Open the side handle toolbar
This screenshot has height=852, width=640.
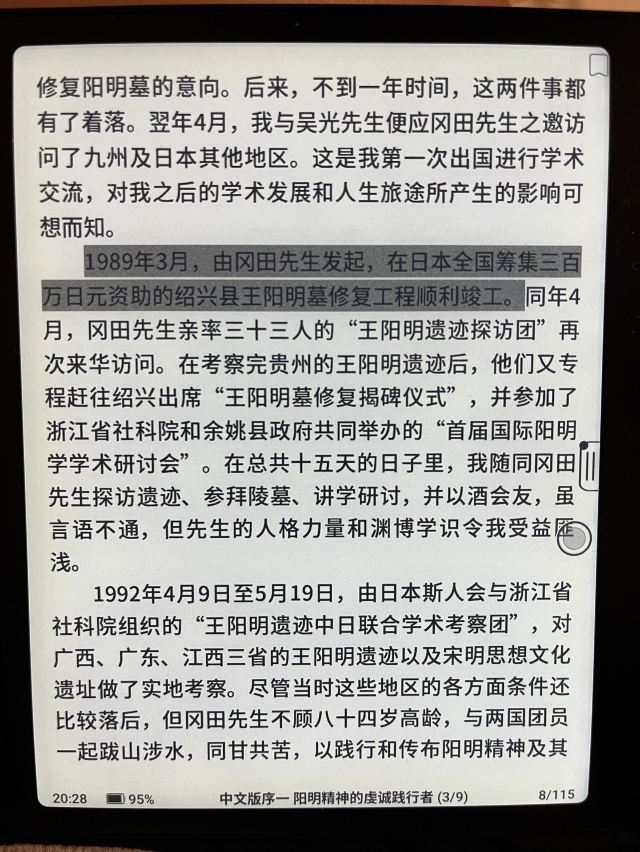(589, 466)
